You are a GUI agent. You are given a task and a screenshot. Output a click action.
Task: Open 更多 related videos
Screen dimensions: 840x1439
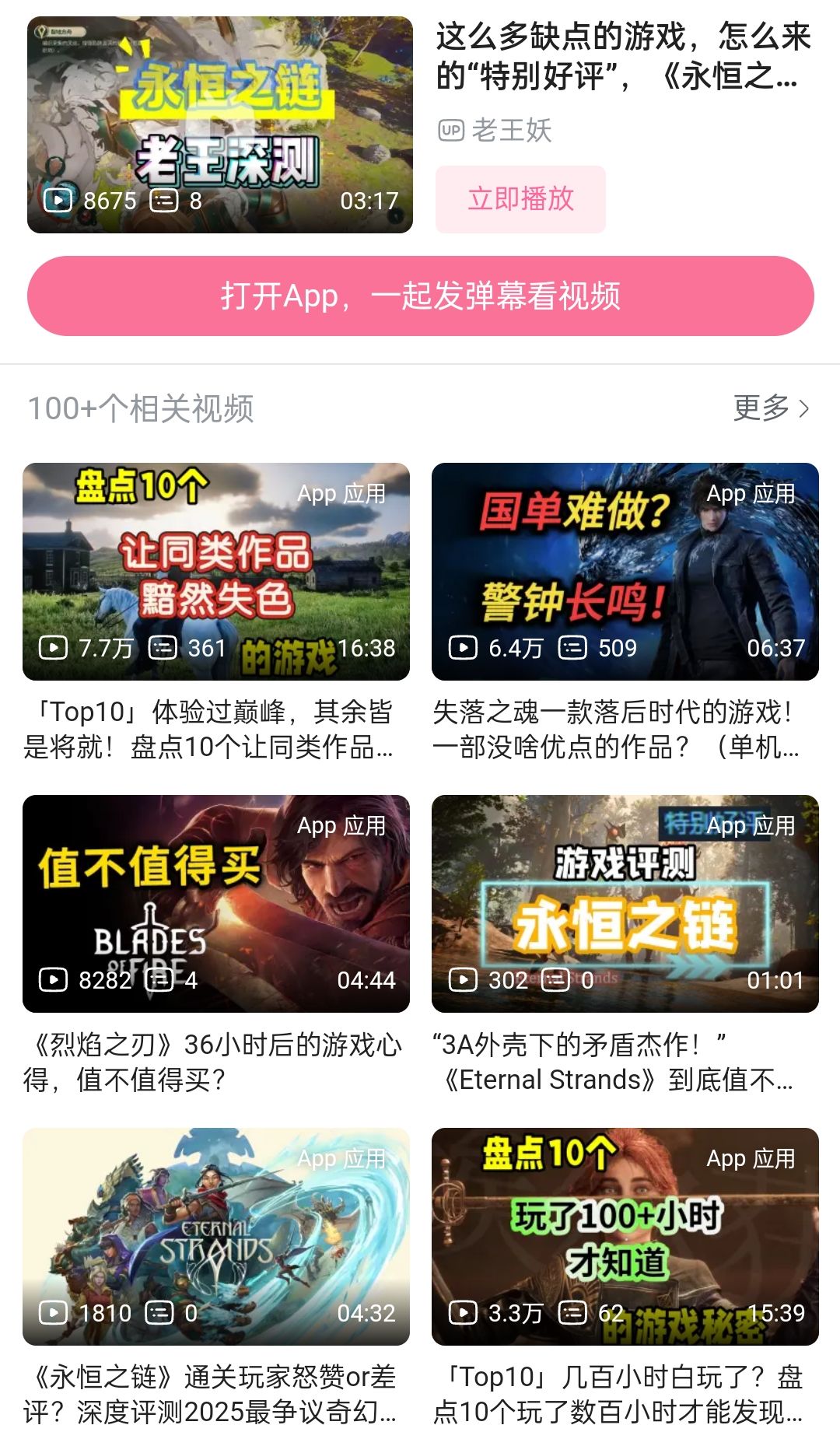[x=771, y=408]
